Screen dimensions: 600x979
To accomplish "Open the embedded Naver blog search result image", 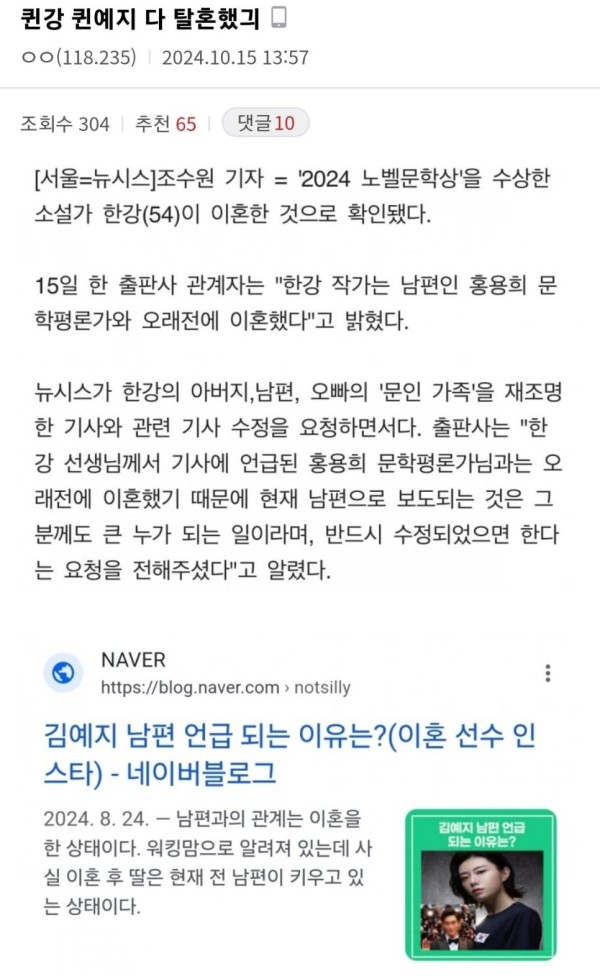I will (x=481, y=884).
